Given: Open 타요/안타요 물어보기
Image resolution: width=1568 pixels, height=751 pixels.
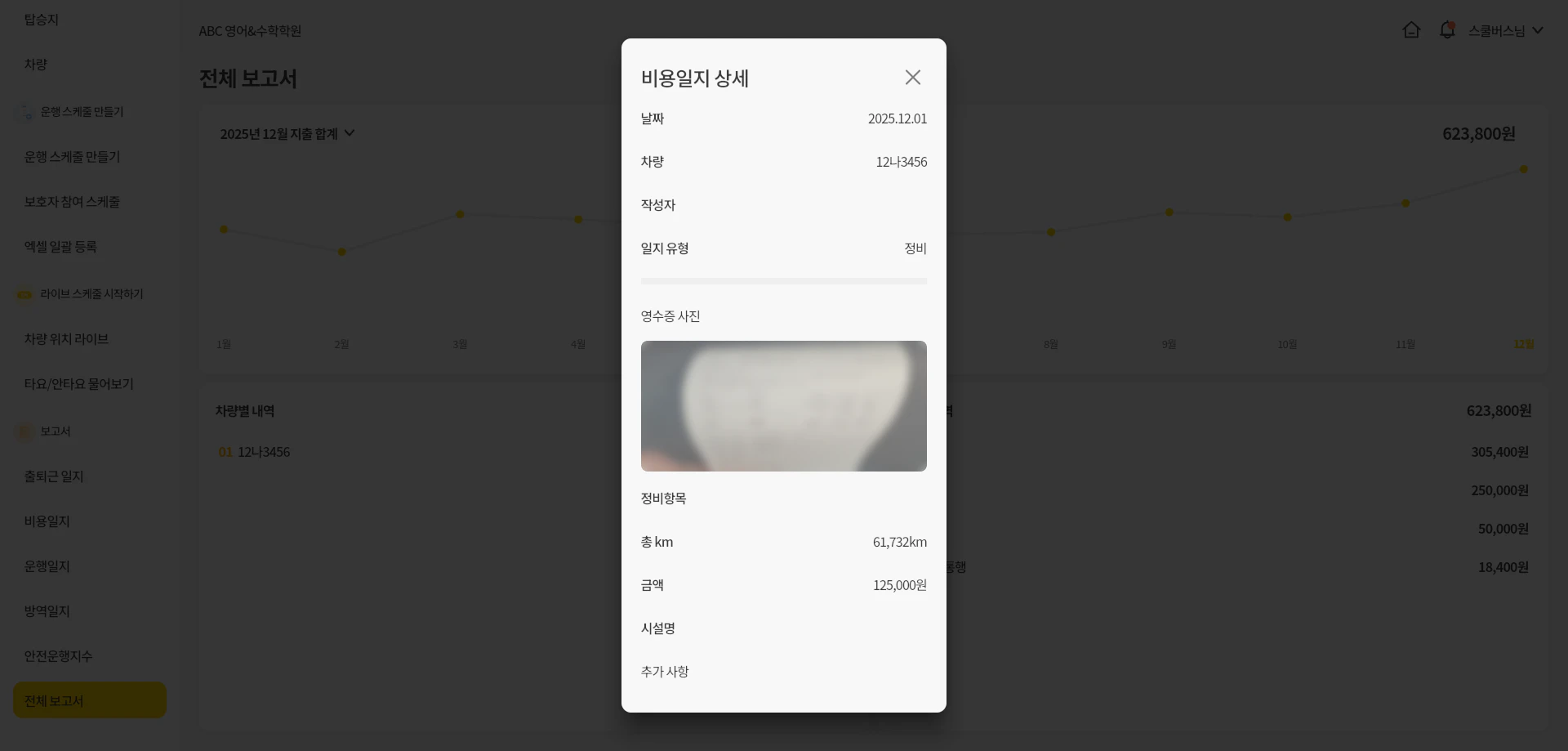Looking at the screenshot, I should (x=78, y=384).
